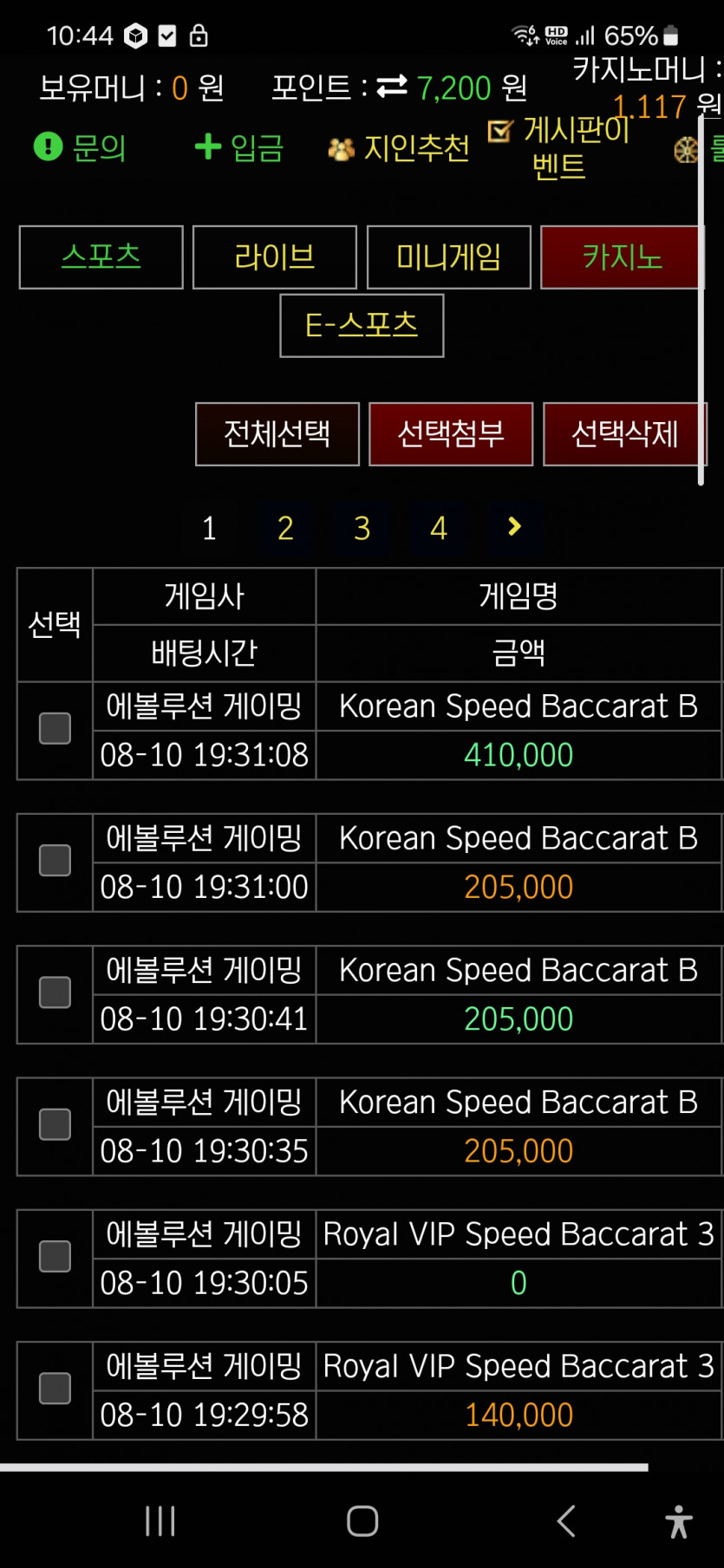Switch to the 라이브 category
Screen dimensions: 724x1568
(275, 257)
